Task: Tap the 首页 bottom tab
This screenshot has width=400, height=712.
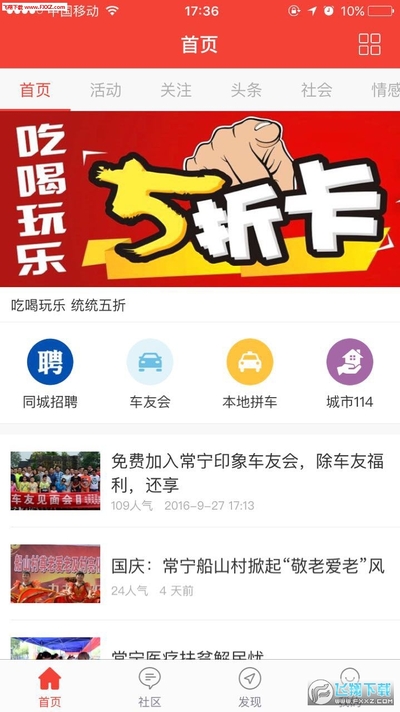Action: 50,687
